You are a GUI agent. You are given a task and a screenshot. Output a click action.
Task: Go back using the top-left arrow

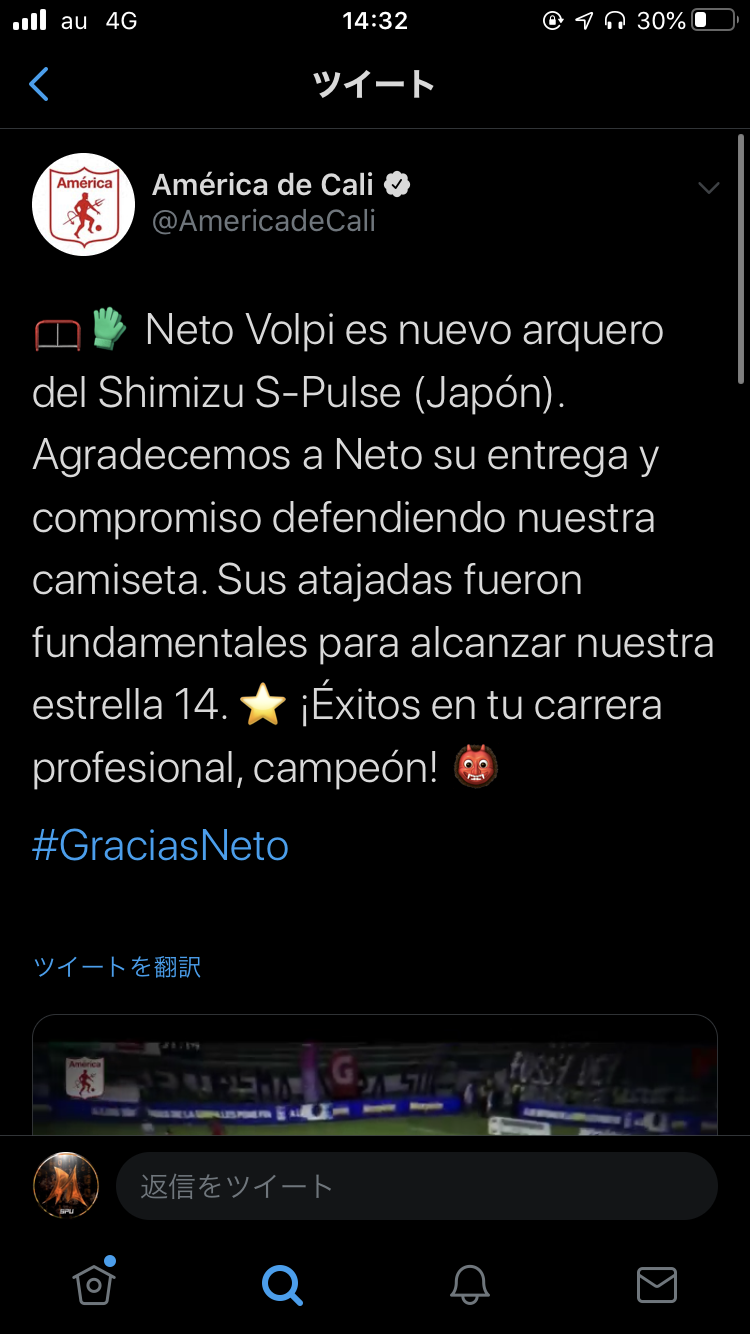39,84
